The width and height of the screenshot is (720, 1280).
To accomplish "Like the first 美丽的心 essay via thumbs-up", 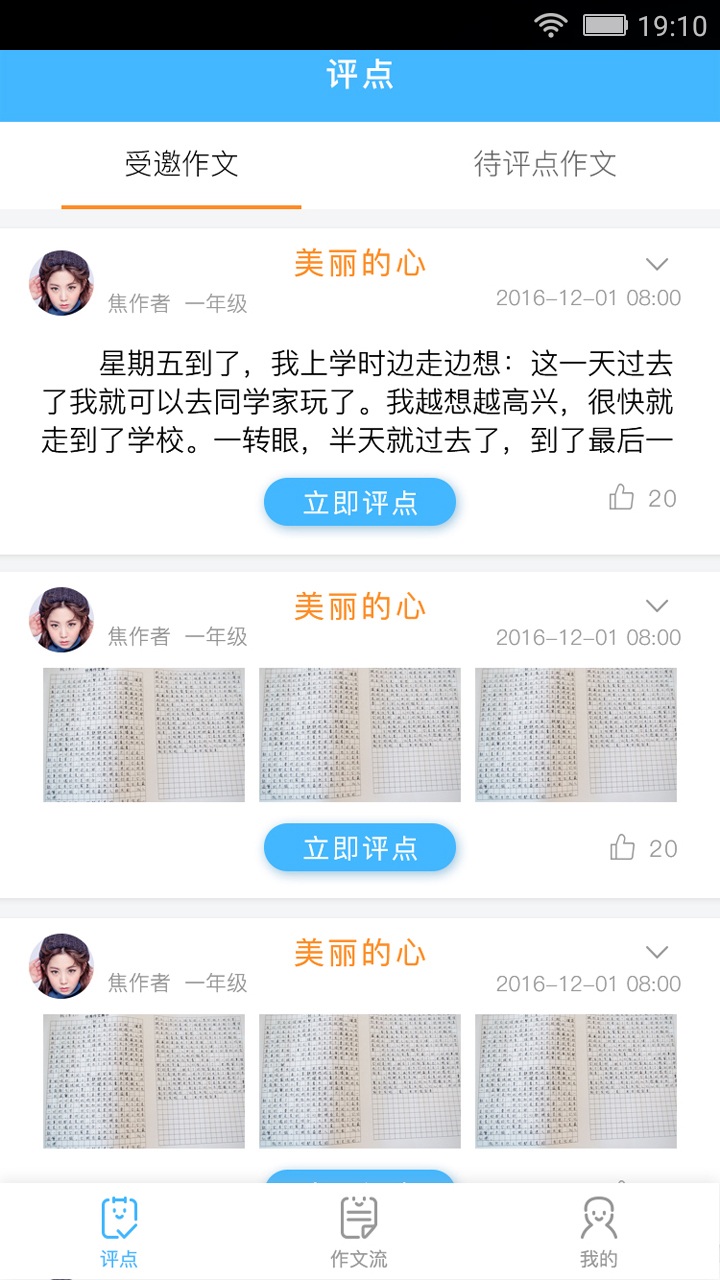I will pos(622,497).
